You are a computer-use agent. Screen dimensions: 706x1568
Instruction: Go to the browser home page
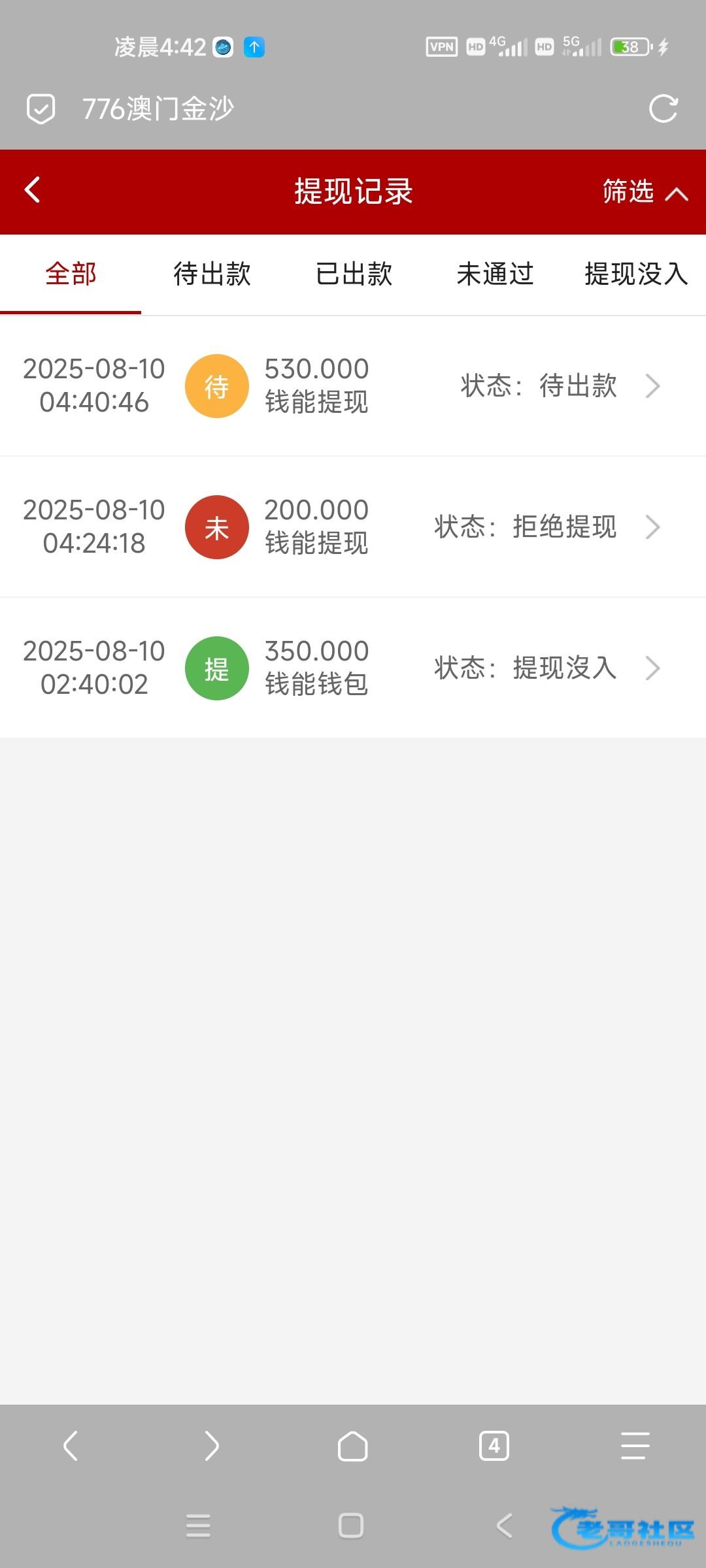tap(353, 1445)
